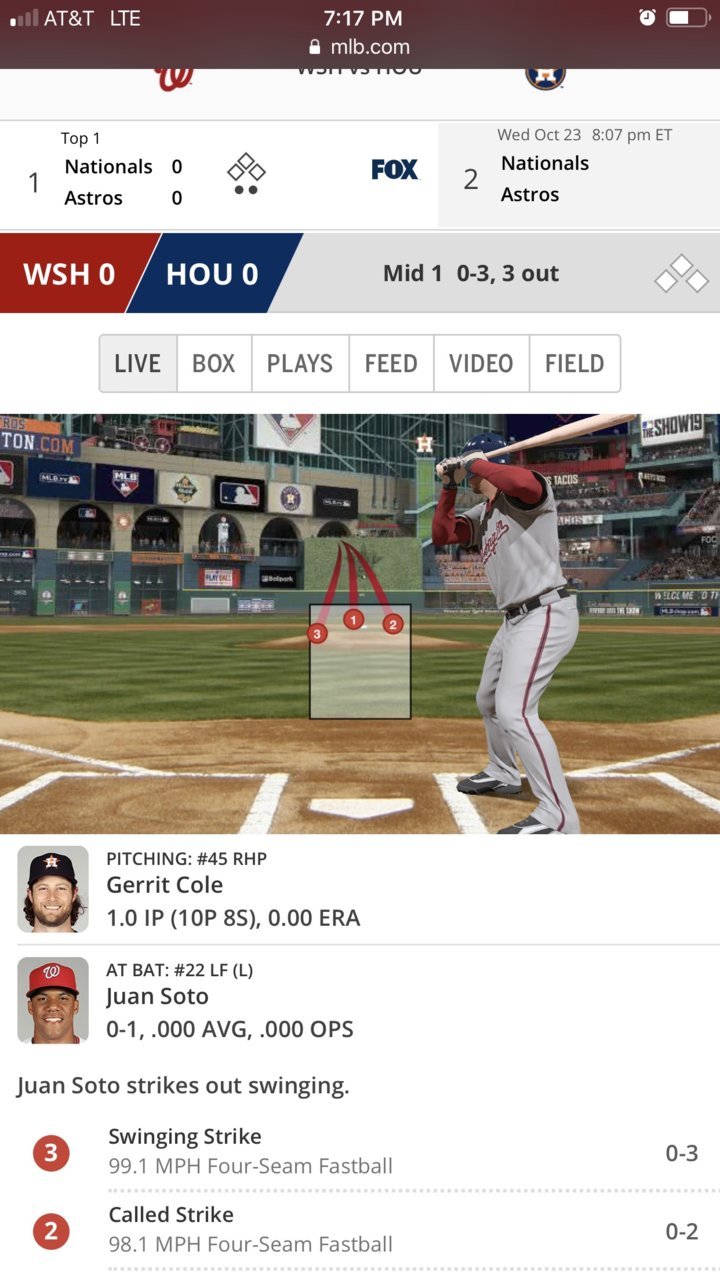Switch to the BOX tab

(213, 364)
